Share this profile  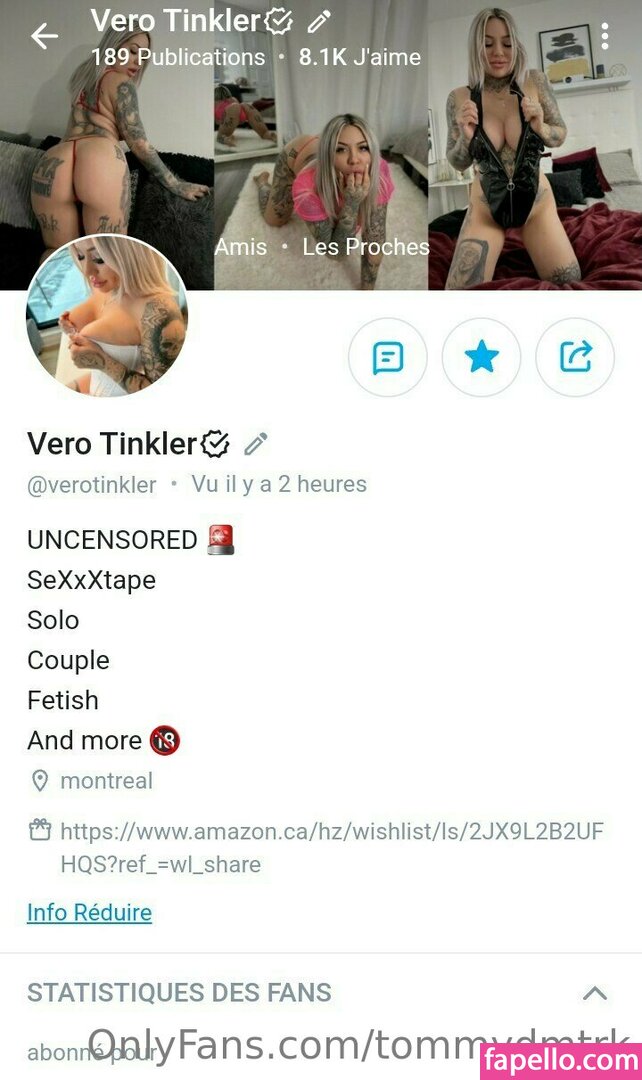tap(575, 357)
